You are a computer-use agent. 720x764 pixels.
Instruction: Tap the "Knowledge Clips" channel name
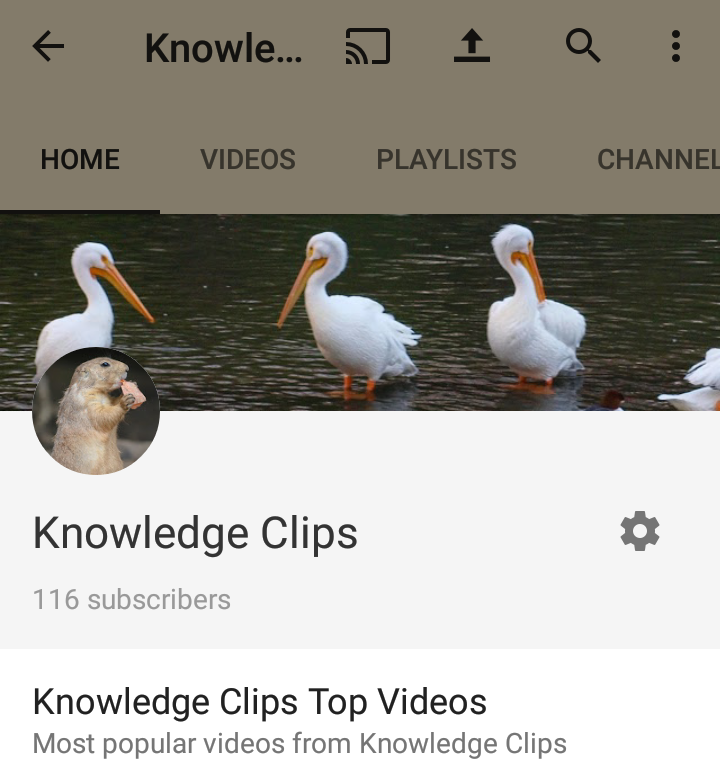coord(195,531)
